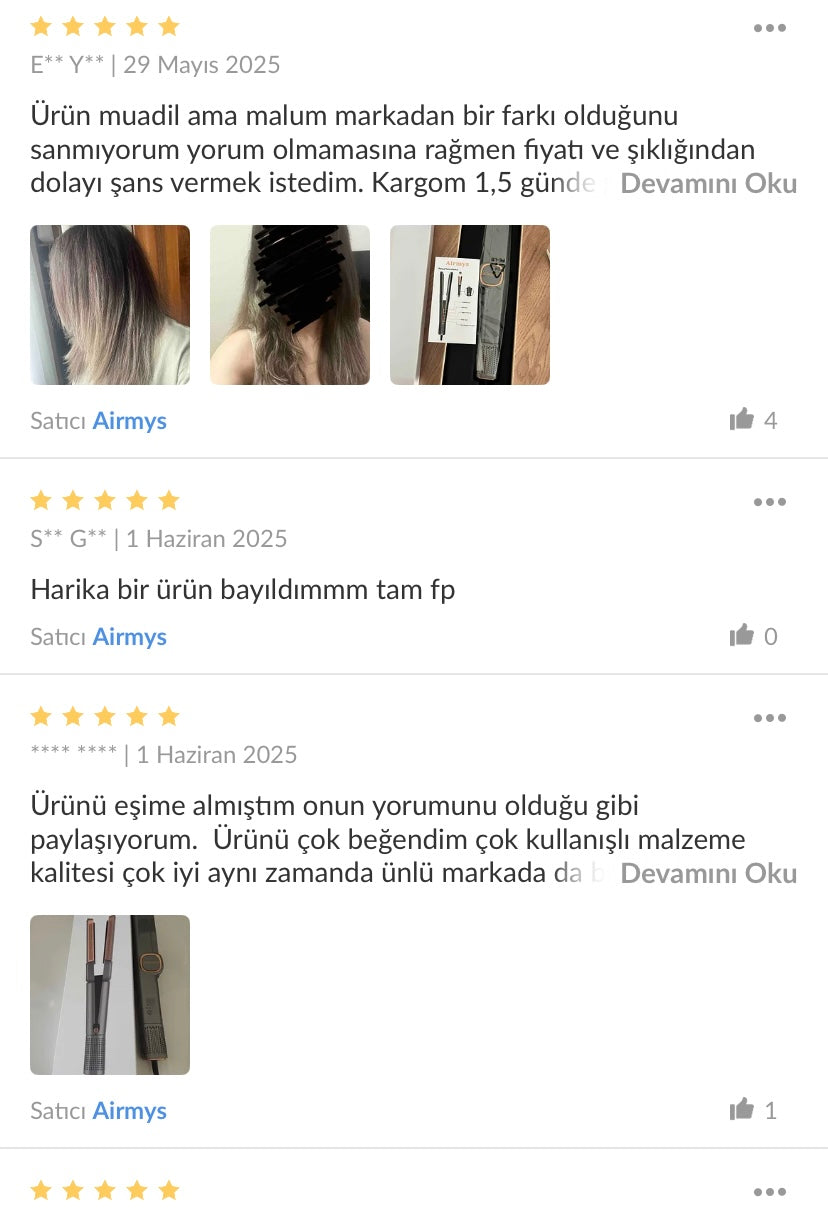Like the 'Harika bir ürün' review
The width and height of the screenshot is (828, 1209).
point(742,636)
